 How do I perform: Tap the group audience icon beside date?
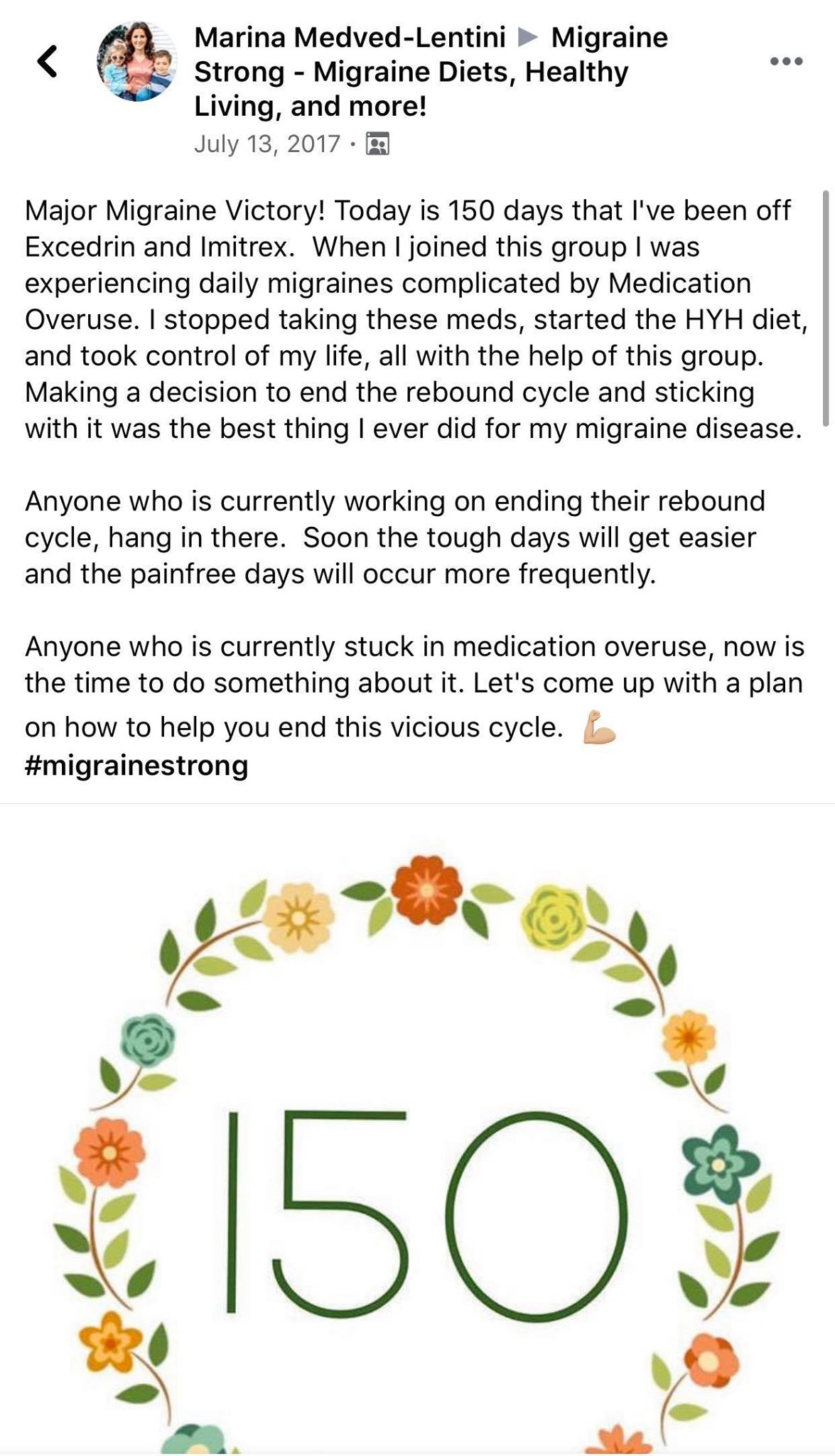(x=377, y=144)
